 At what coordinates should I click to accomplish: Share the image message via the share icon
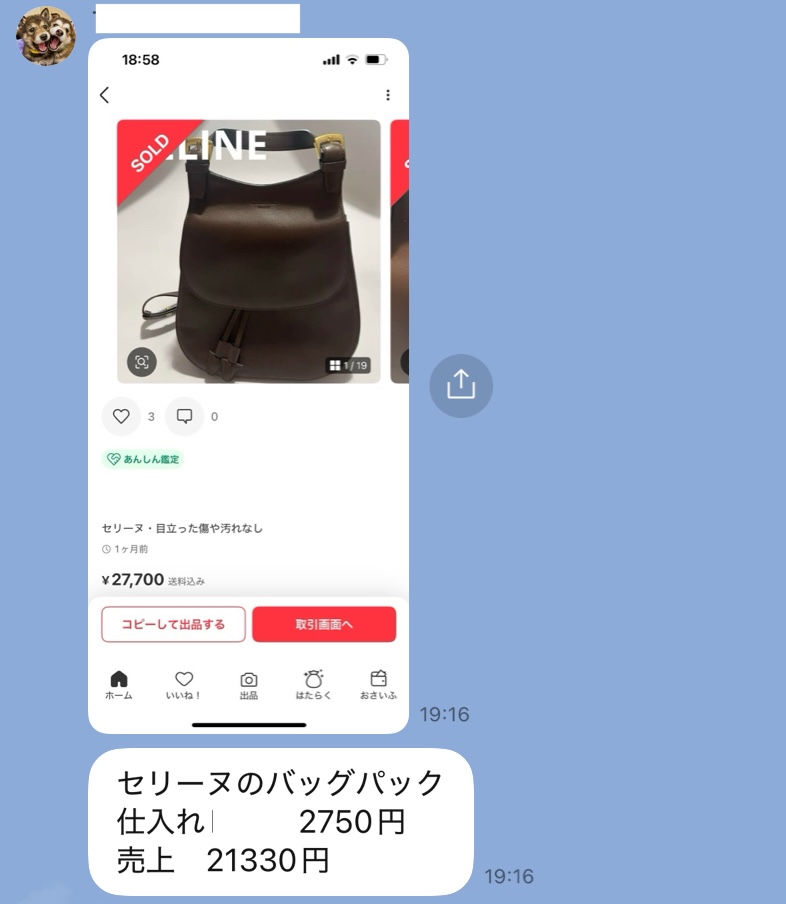[461, 385]
